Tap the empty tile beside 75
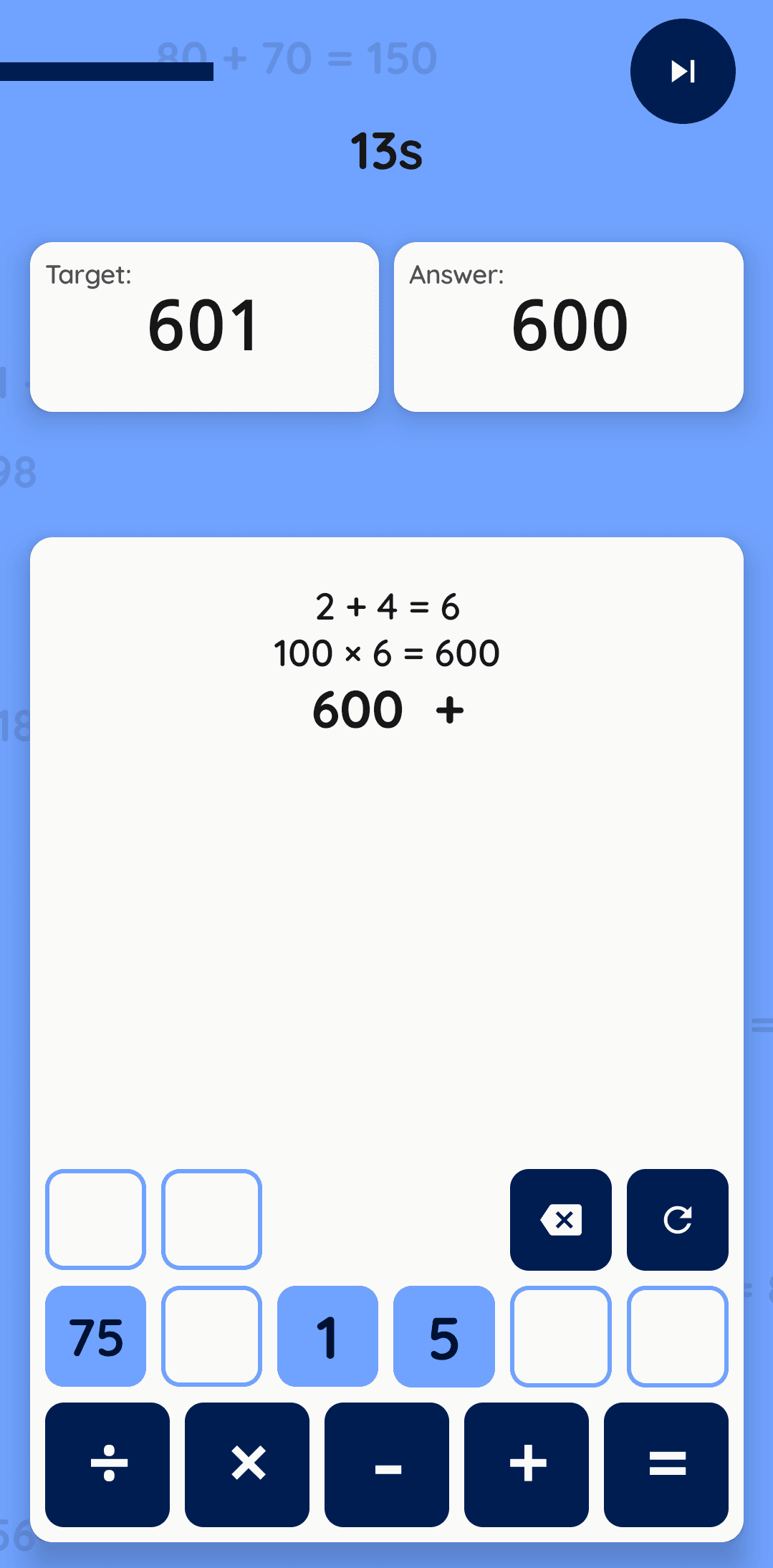This screenshot has height=1568, width=773. click(x=211, y=1337)
